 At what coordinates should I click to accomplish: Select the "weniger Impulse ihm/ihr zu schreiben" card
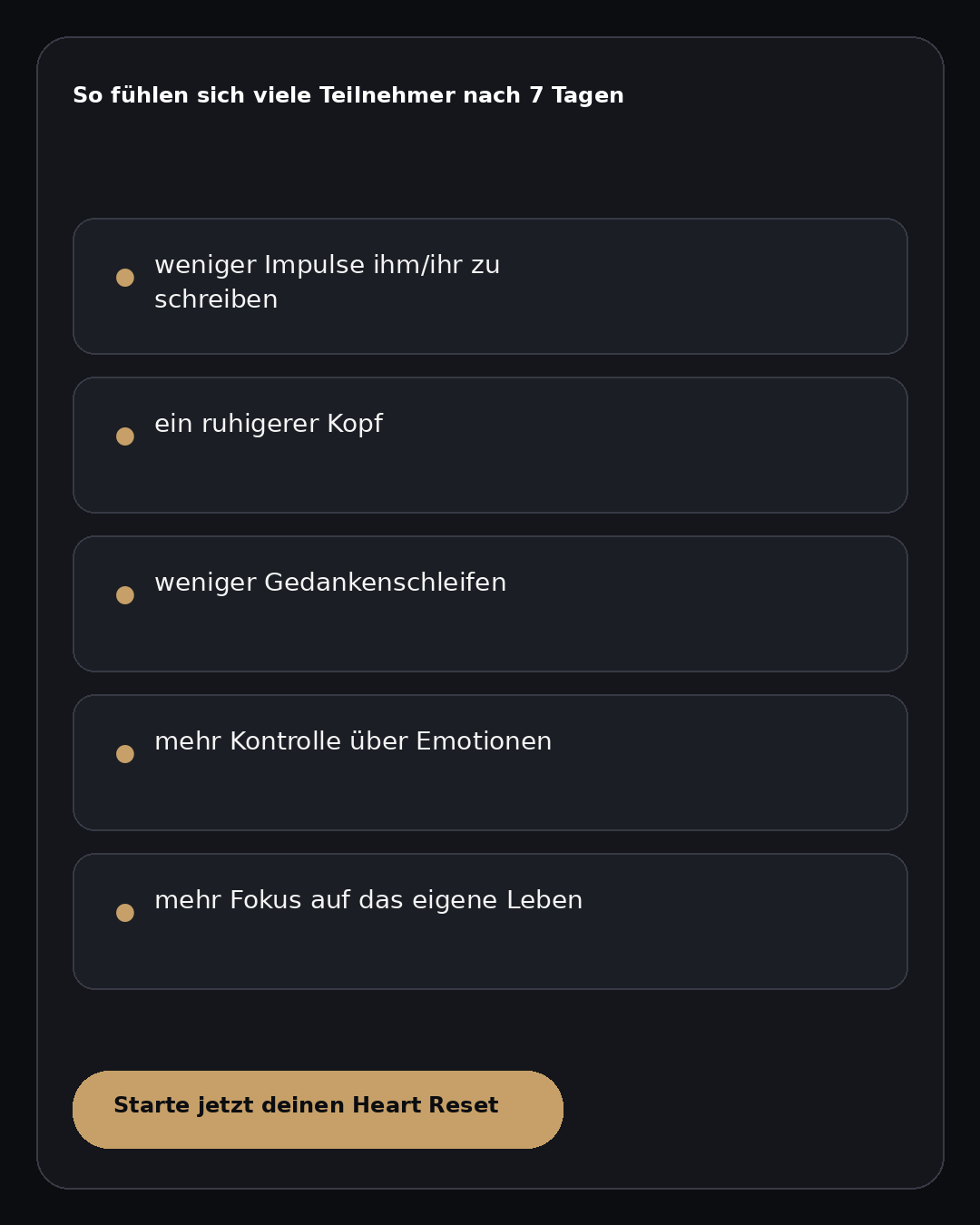point(490,285)
